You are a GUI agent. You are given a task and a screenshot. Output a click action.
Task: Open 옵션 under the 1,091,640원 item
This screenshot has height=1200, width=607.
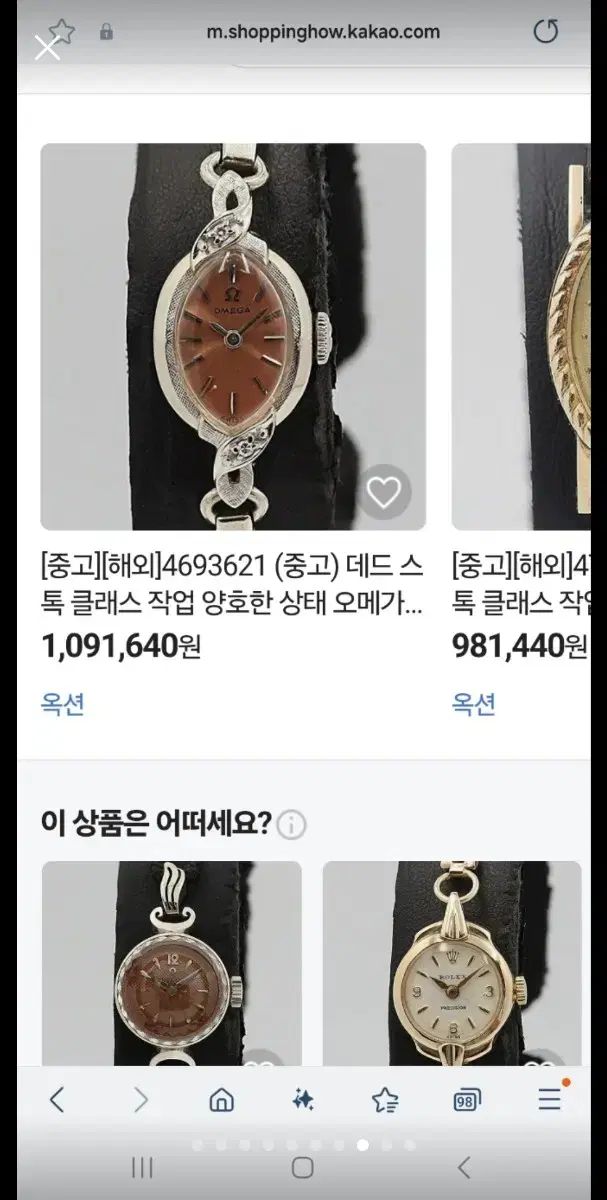[x=62, y=704]
